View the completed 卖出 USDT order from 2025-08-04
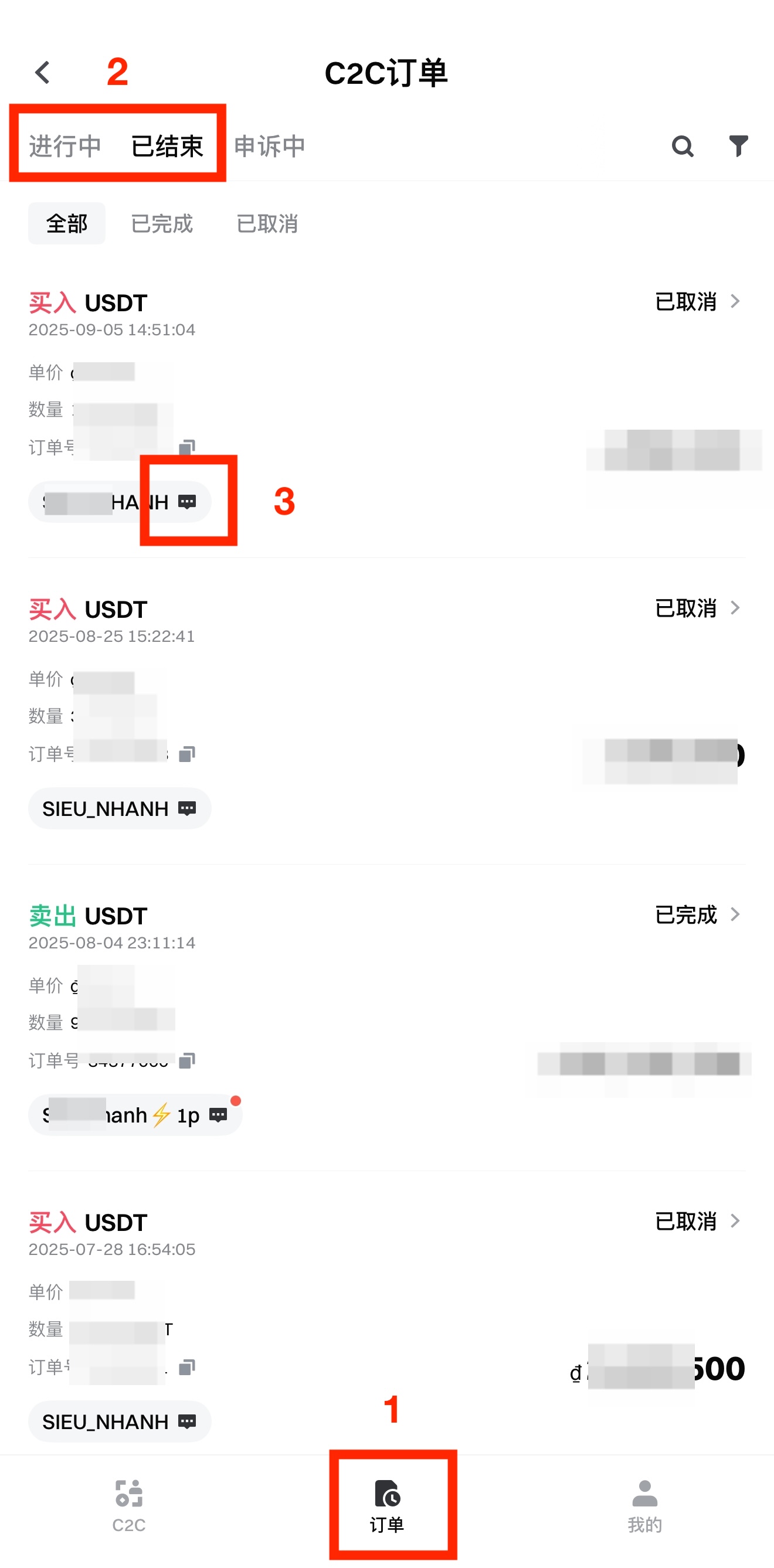 697,915
